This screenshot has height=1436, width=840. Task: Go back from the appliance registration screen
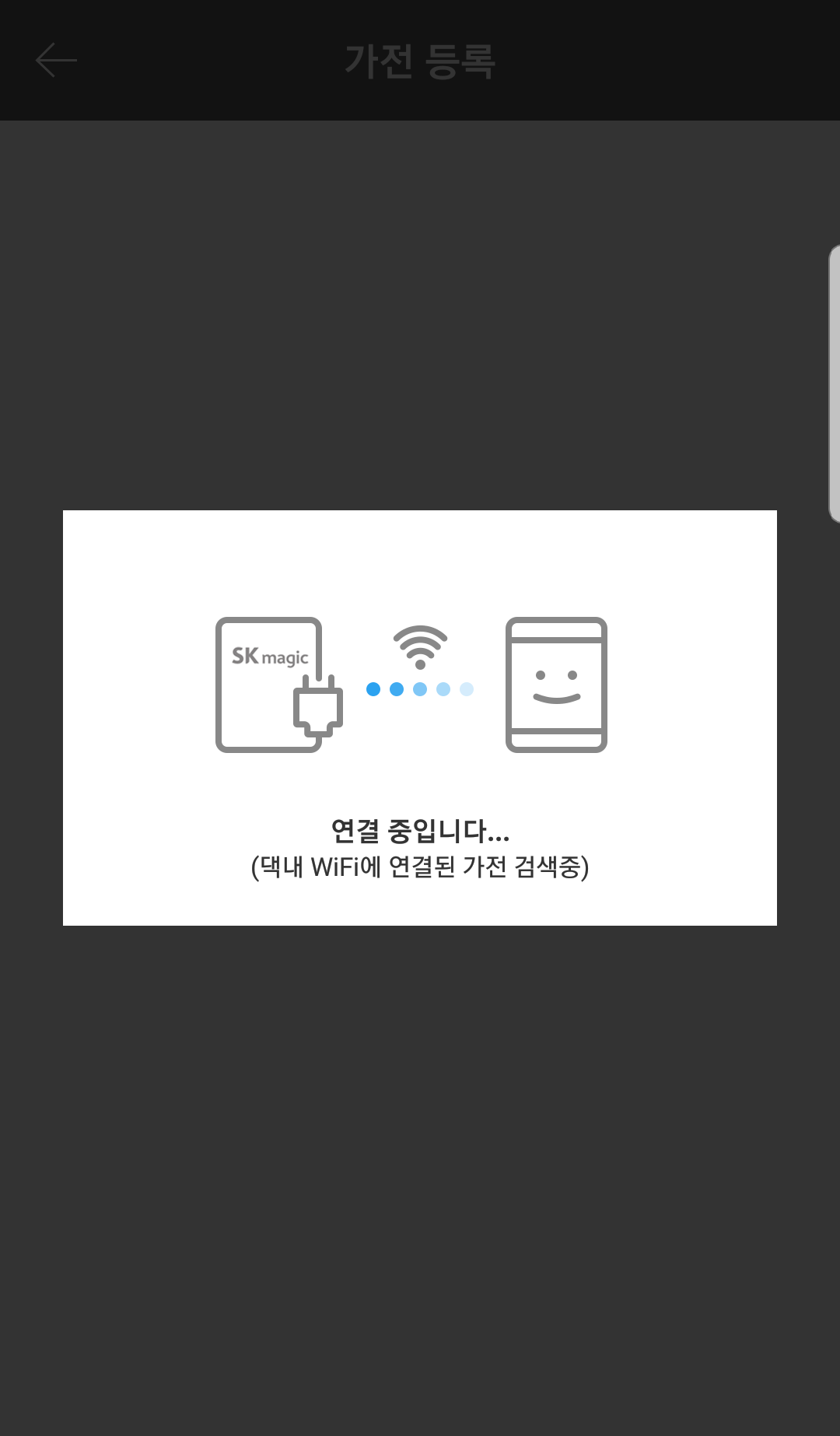tap(56, 61)
